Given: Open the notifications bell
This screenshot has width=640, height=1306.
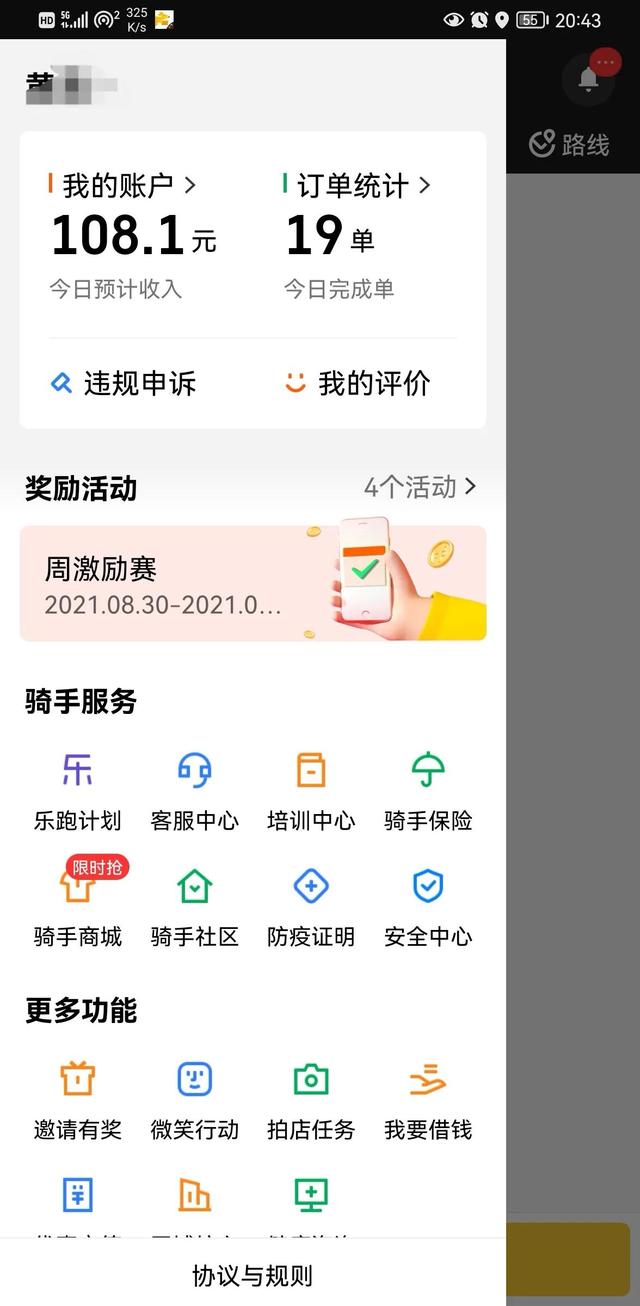Looking at the screenshot, I should pos(588,80).
